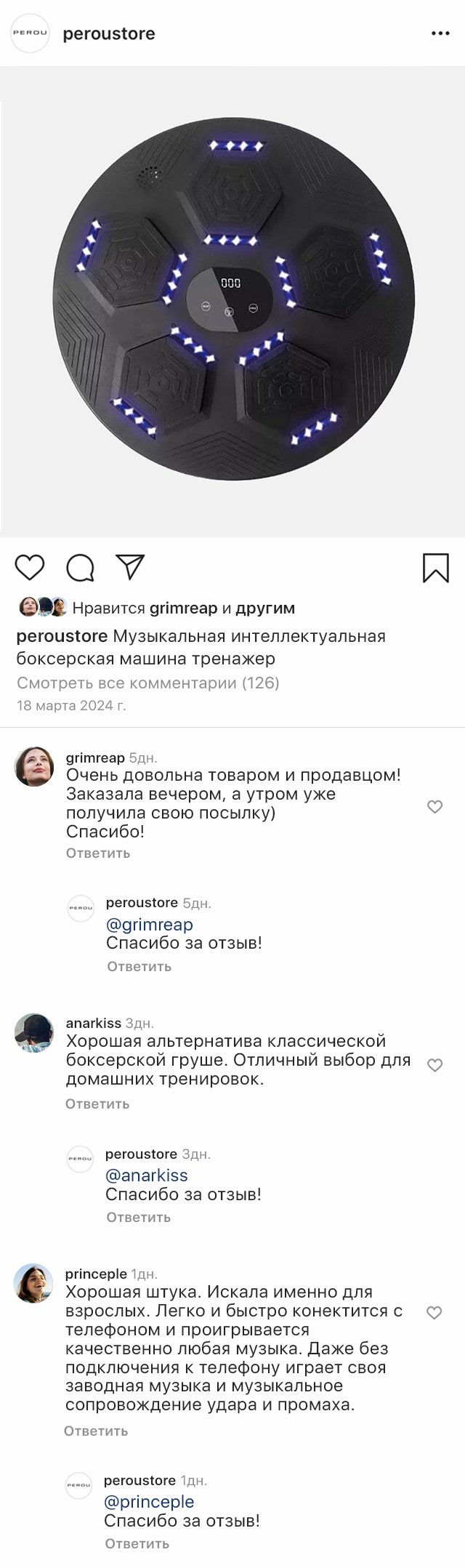This screenshot has width=465, height=1568.
Task: Like anarkiss's comment
Action: pos(434,1065)
